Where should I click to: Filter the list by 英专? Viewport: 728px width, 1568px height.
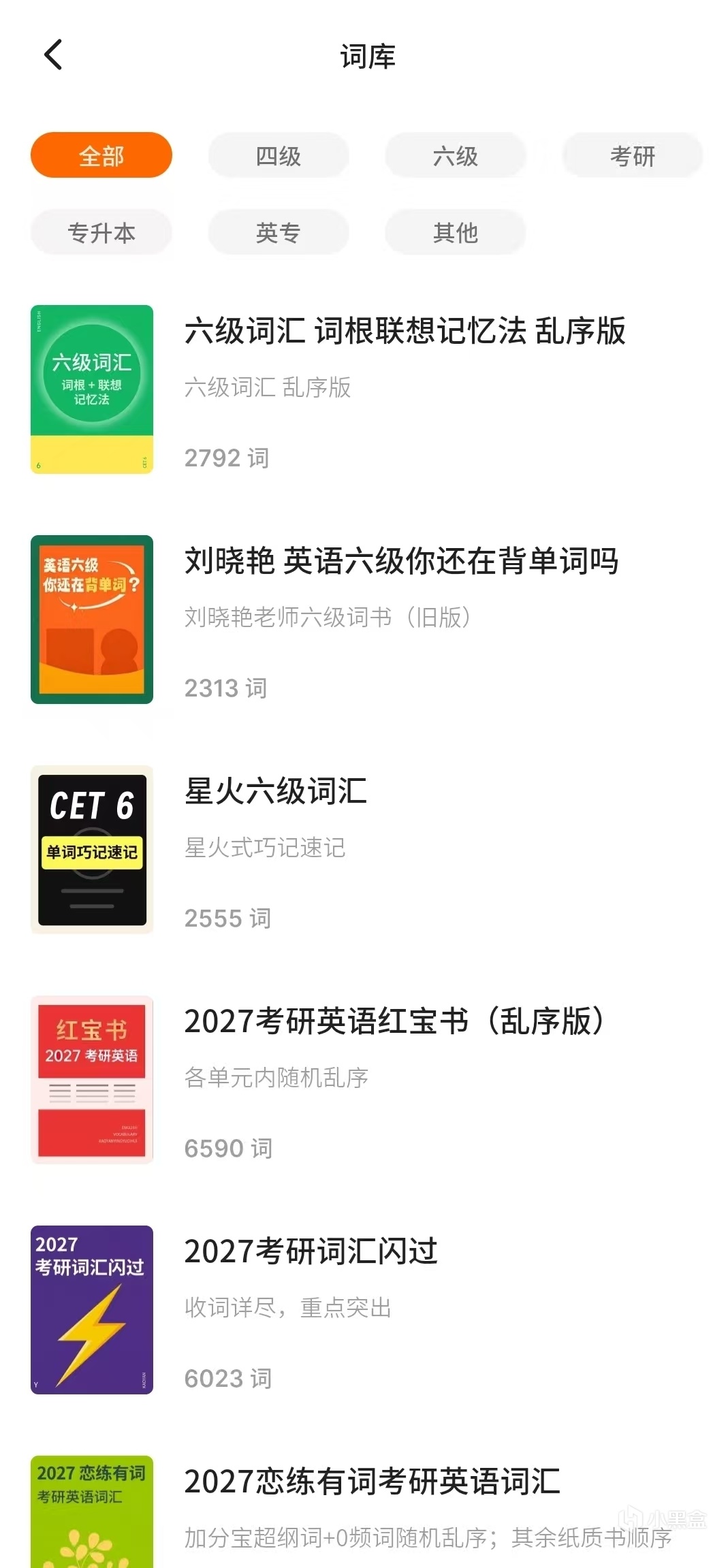coord(279,233)
